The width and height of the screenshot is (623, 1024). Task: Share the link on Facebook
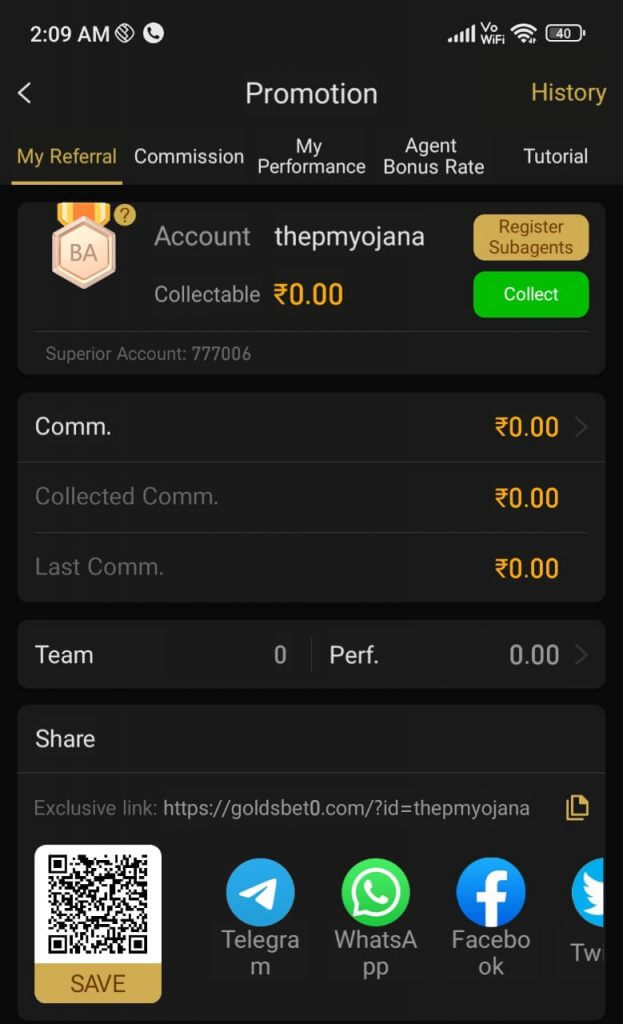tap(490, 893)
